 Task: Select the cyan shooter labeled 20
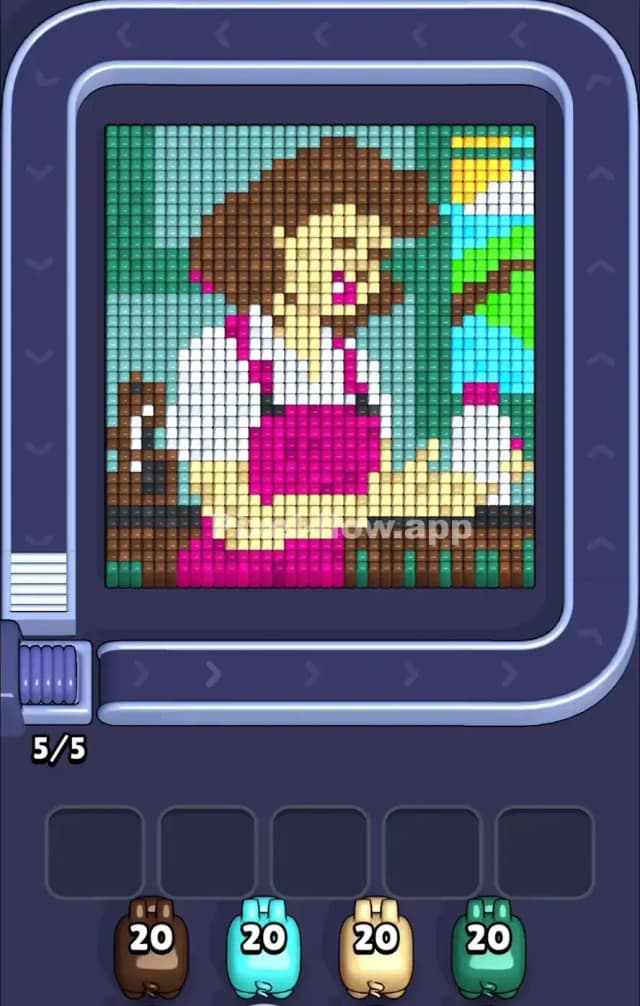point(263,940)
